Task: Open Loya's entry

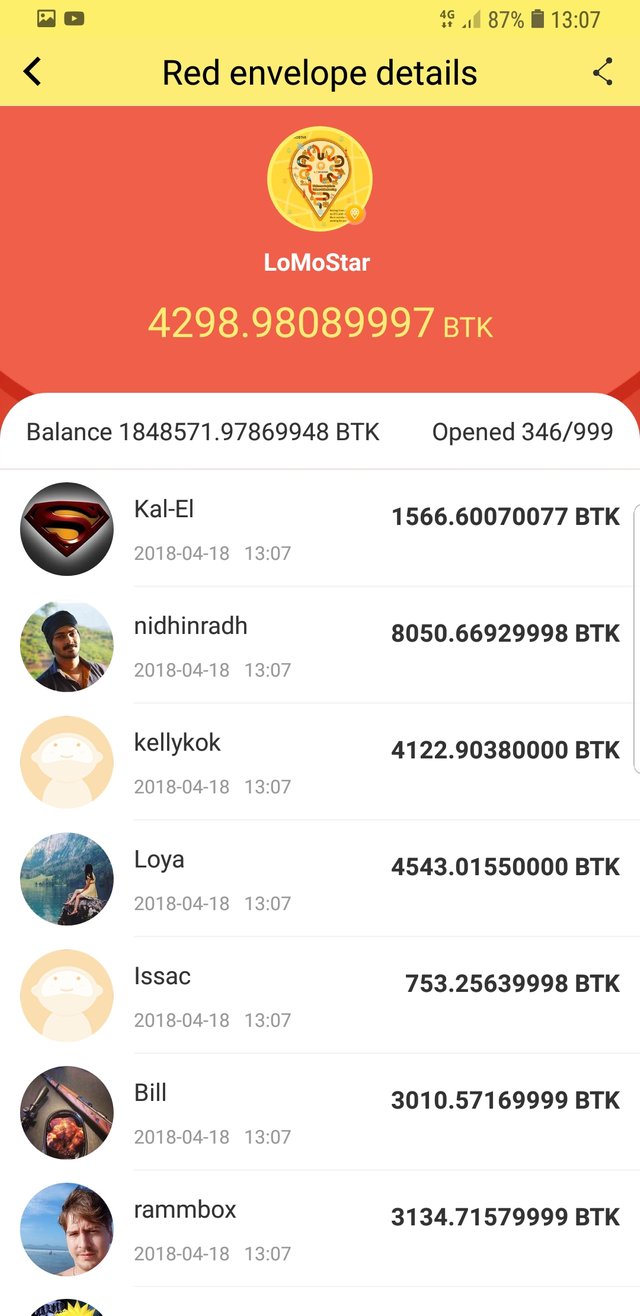Action: point(320,879)
